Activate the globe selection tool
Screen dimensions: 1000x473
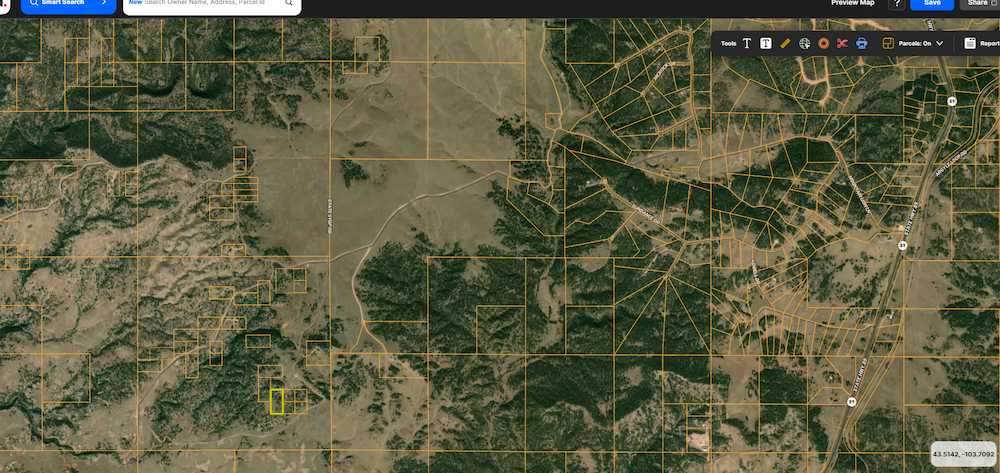click(804, 44)
